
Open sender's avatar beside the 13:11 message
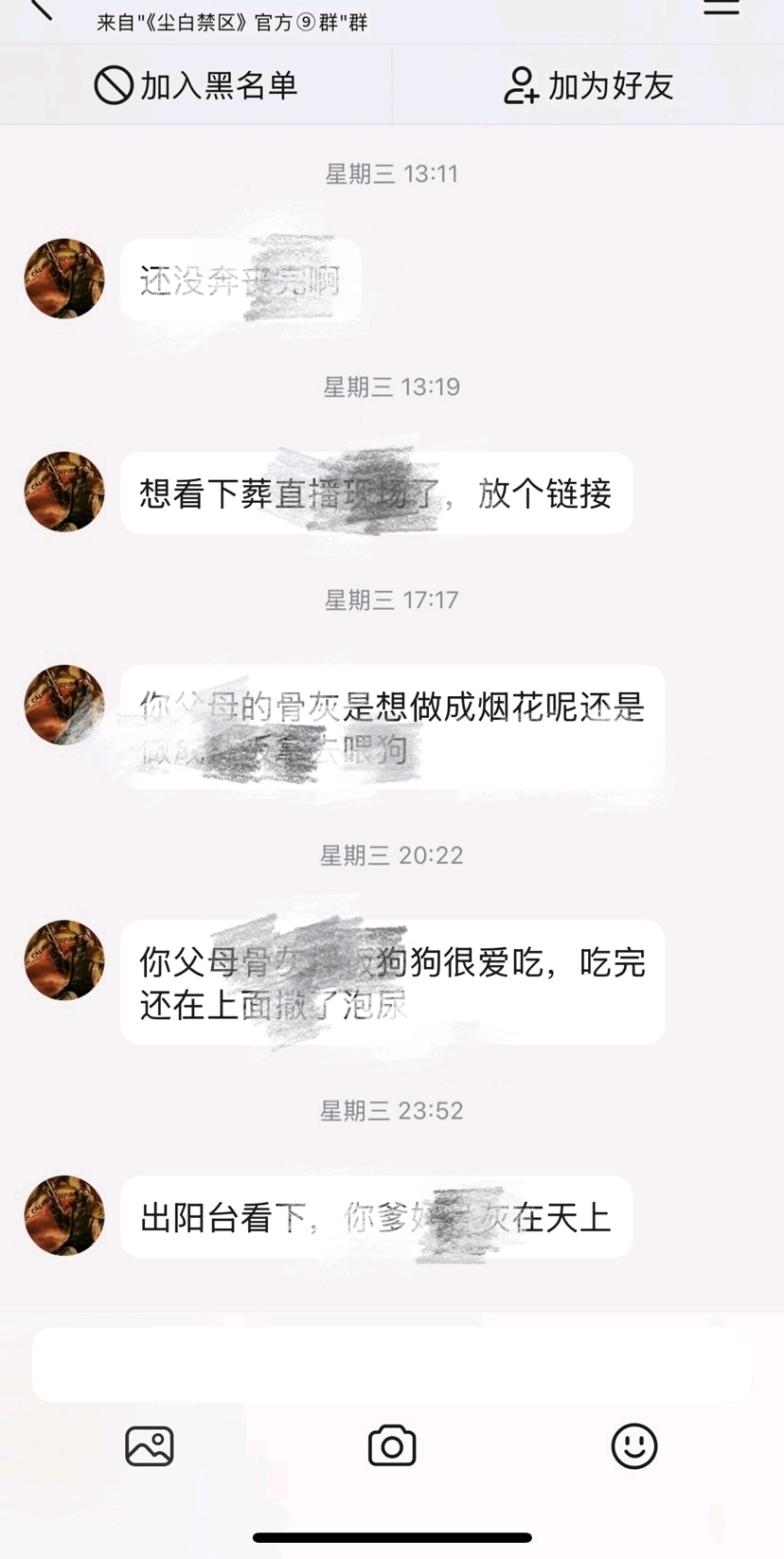(x=64, y=278)
